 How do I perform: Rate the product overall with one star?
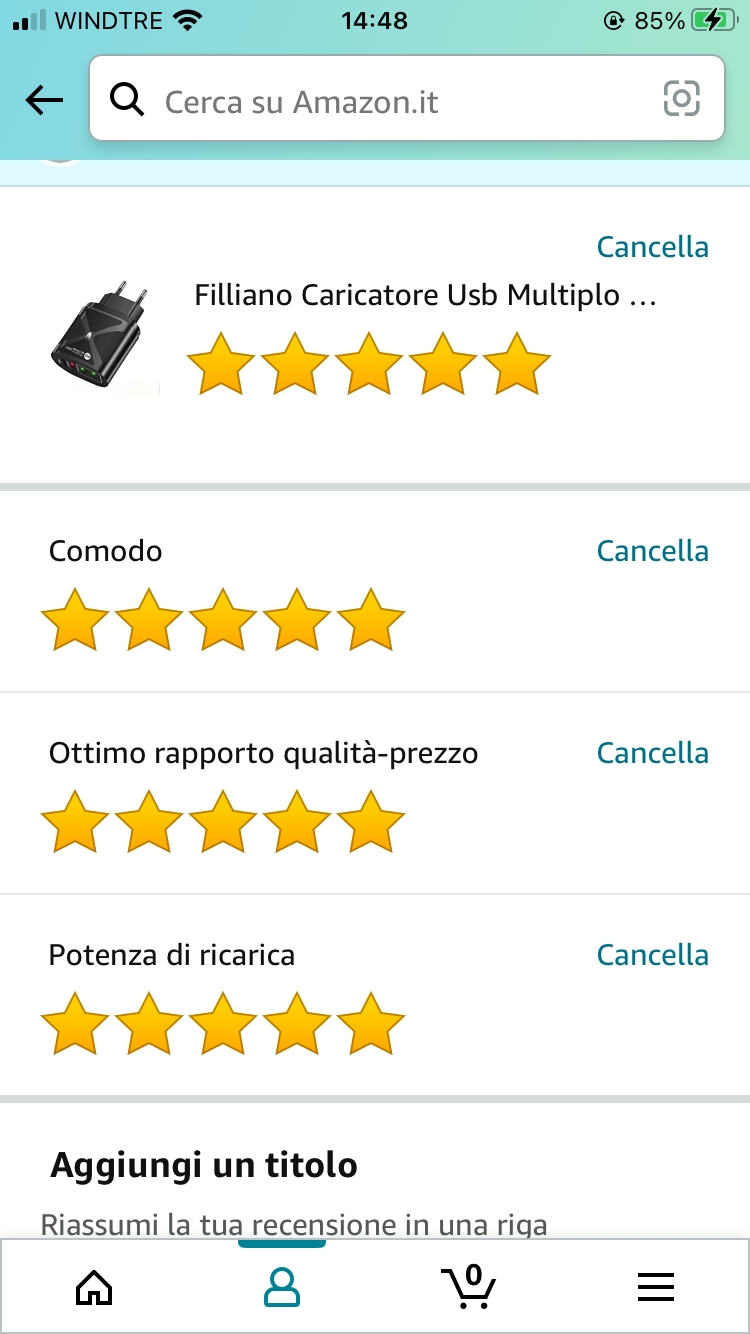point(221,365)
